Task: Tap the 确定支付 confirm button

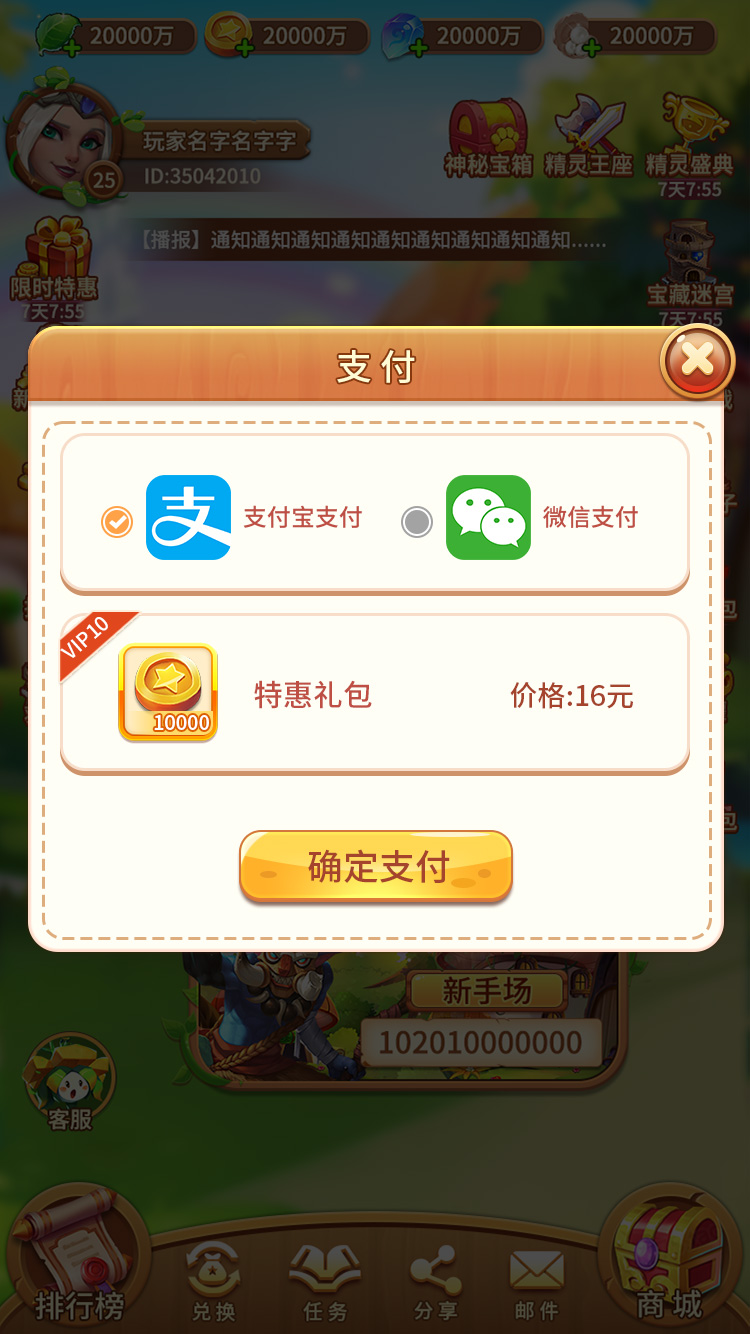Action: (x=376, y=867)
